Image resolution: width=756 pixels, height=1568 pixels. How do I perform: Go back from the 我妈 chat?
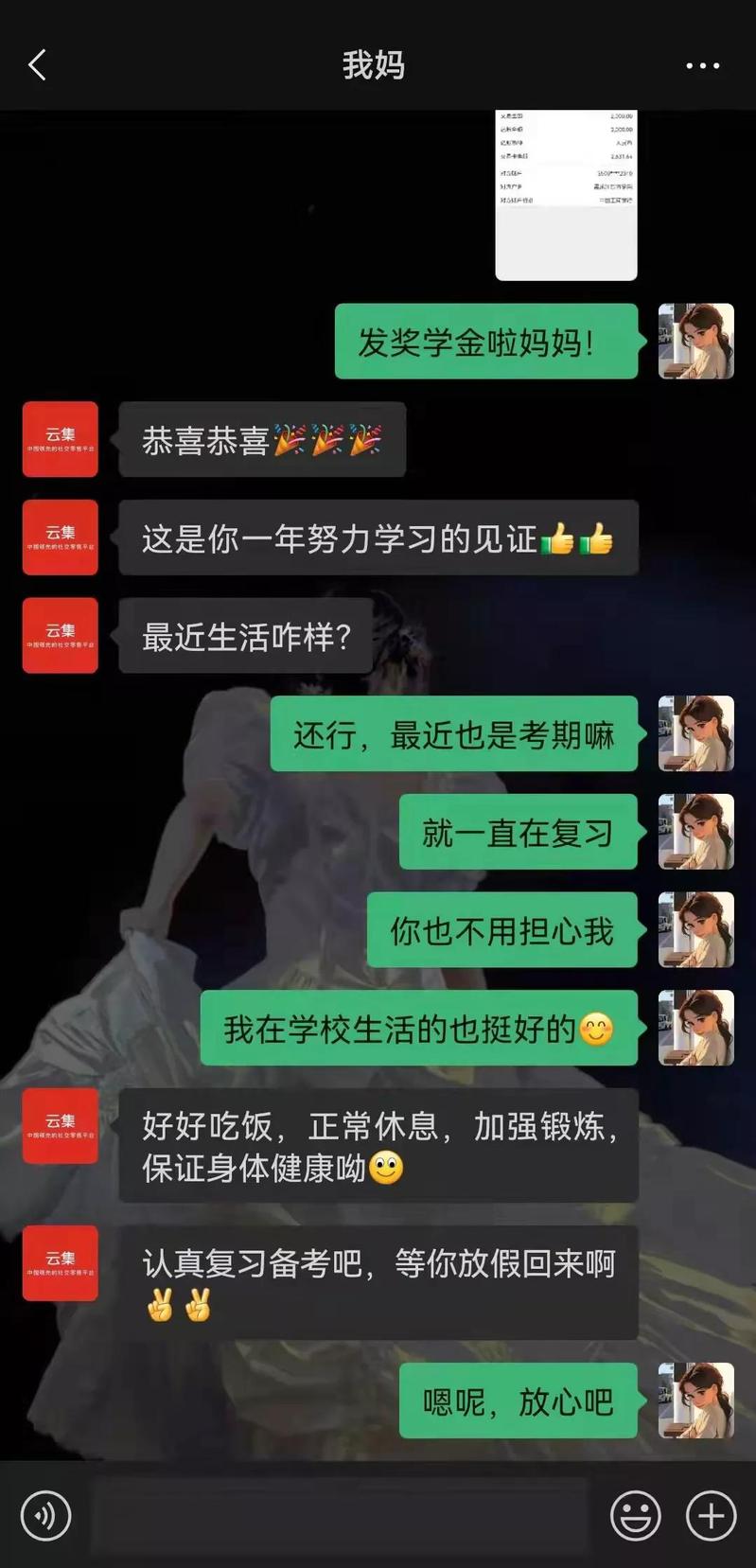38,65
